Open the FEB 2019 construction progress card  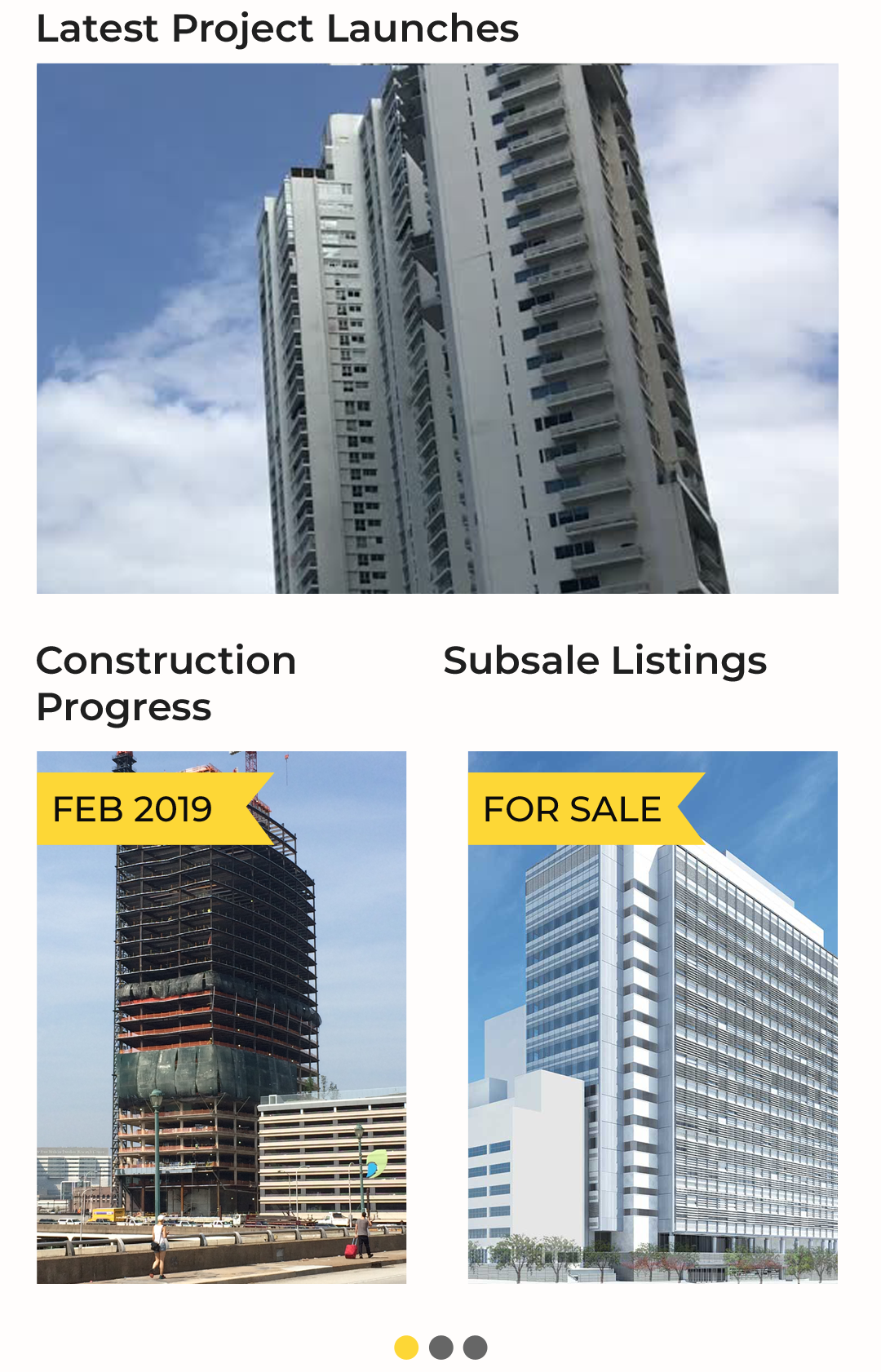coord(221,1017)
